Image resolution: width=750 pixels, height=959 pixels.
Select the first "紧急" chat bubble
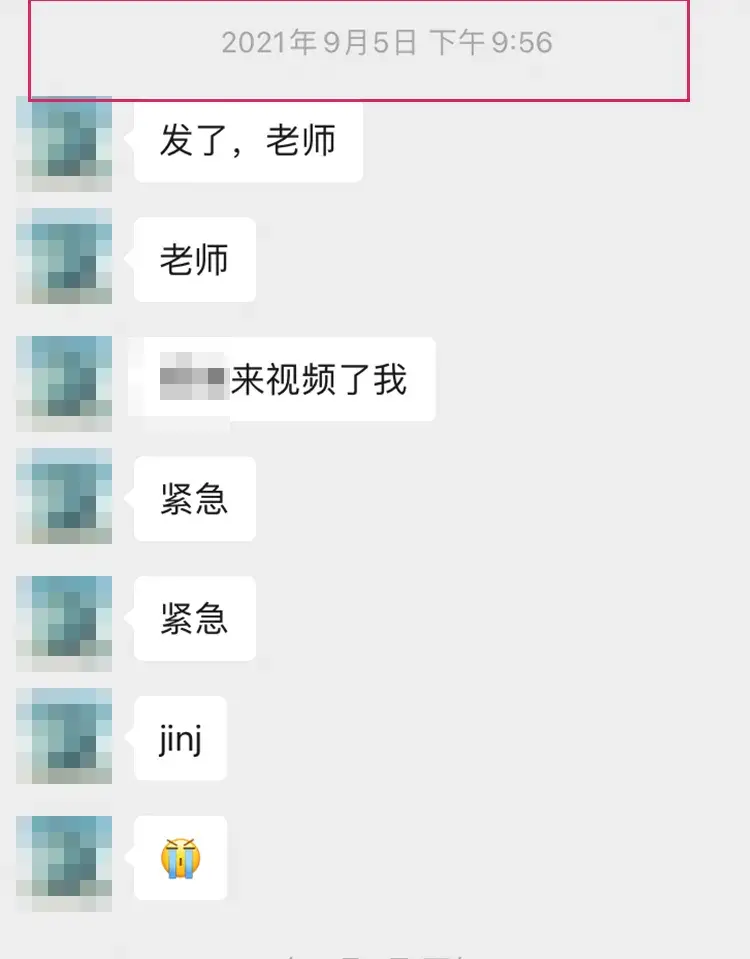point(194,498)
